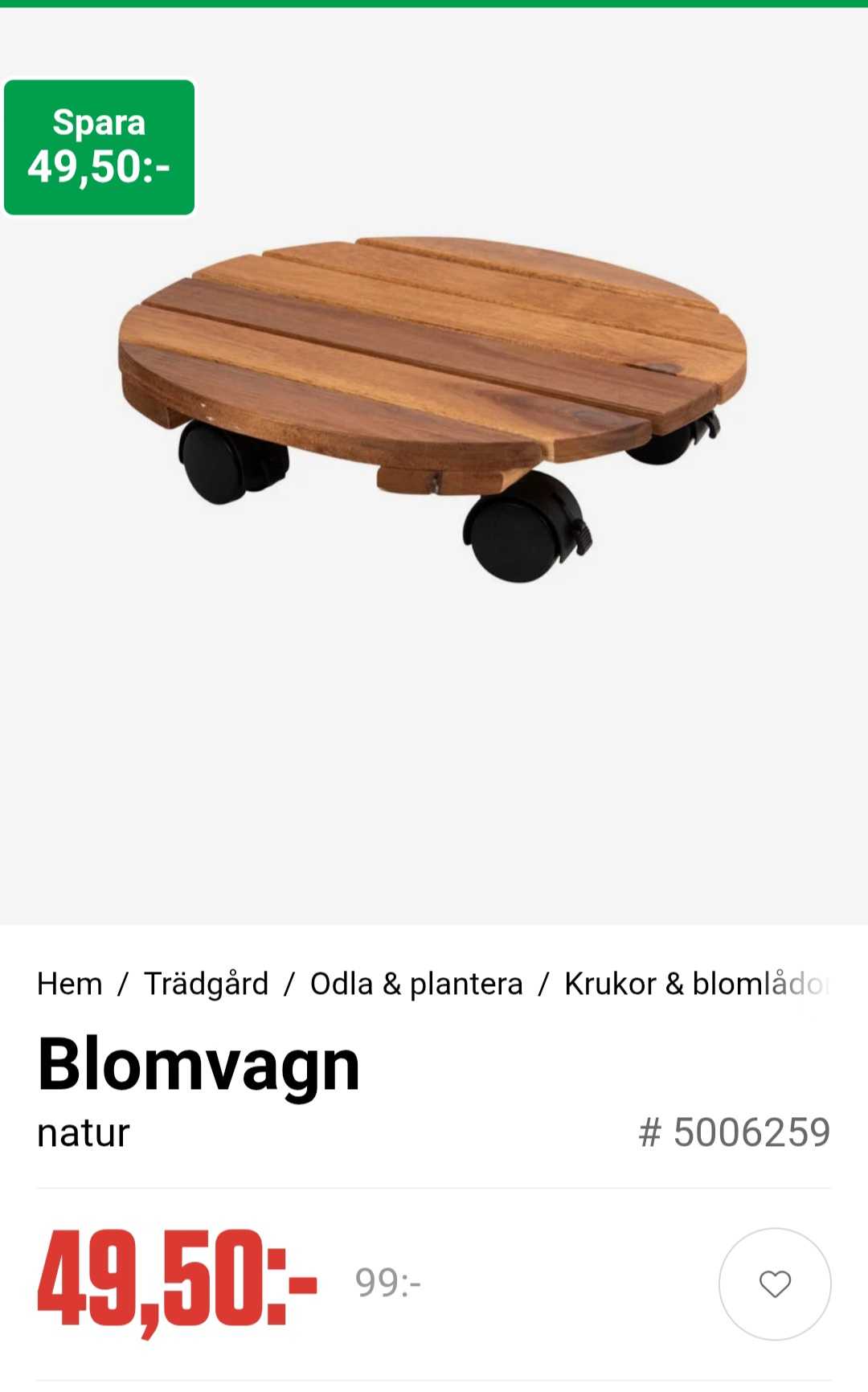Go to Hem breadcrumb
The height and width of the screenshot is (1392, 868).
click(x=70, y=984)
